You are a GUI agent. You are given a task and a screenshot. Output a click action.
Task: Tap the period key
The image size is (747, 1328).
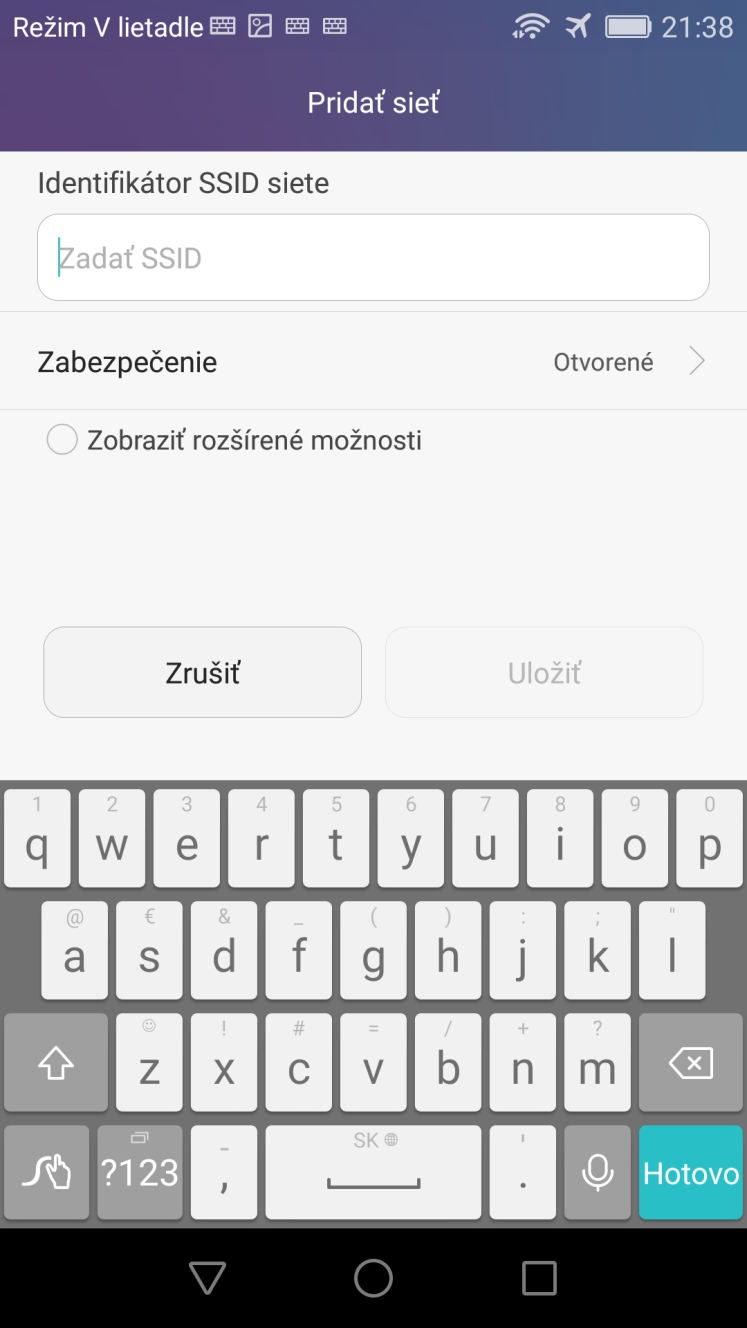tap(523, 1173)
